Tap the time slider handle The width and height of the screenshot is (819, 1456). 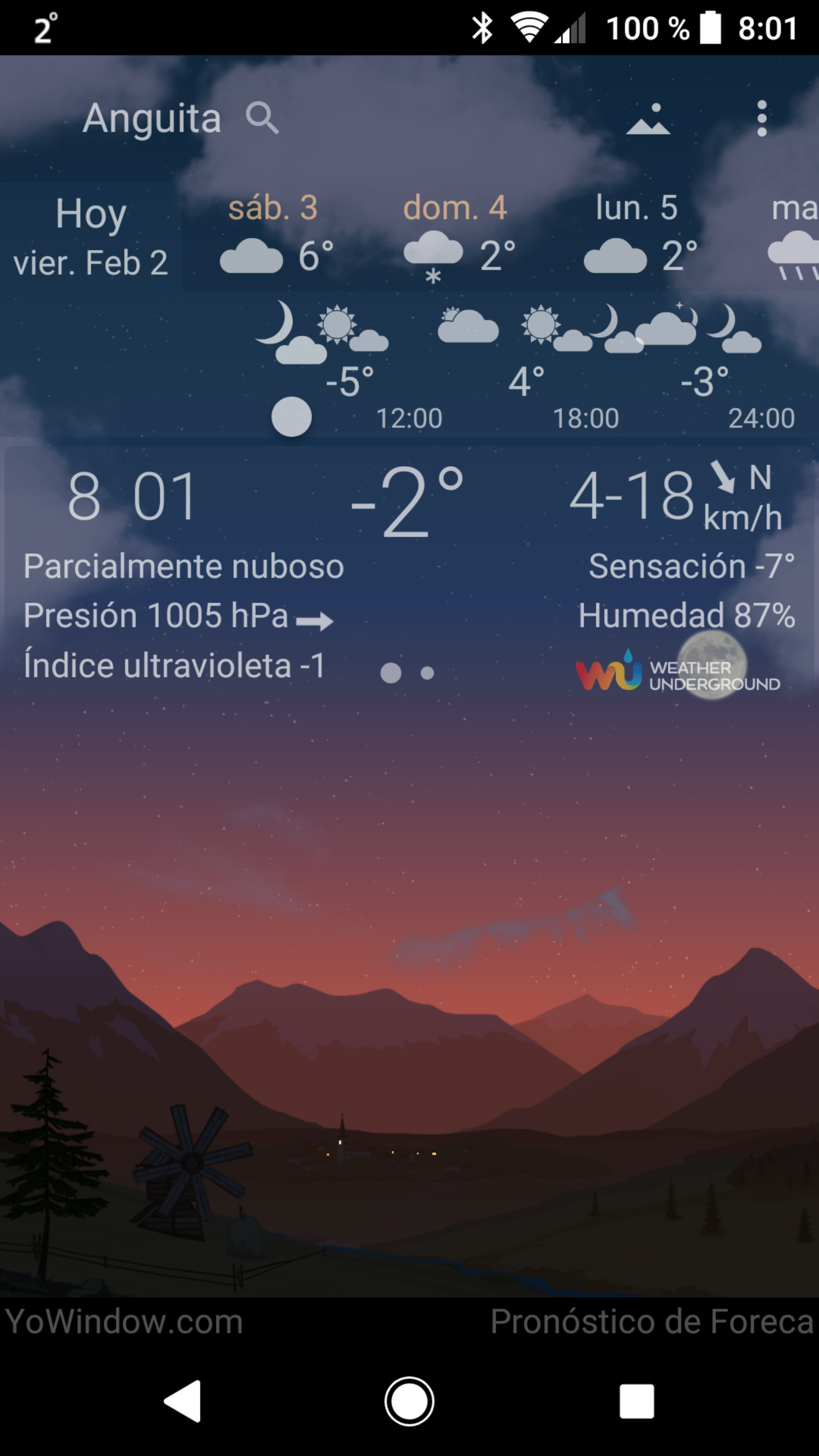click(291, 417)
